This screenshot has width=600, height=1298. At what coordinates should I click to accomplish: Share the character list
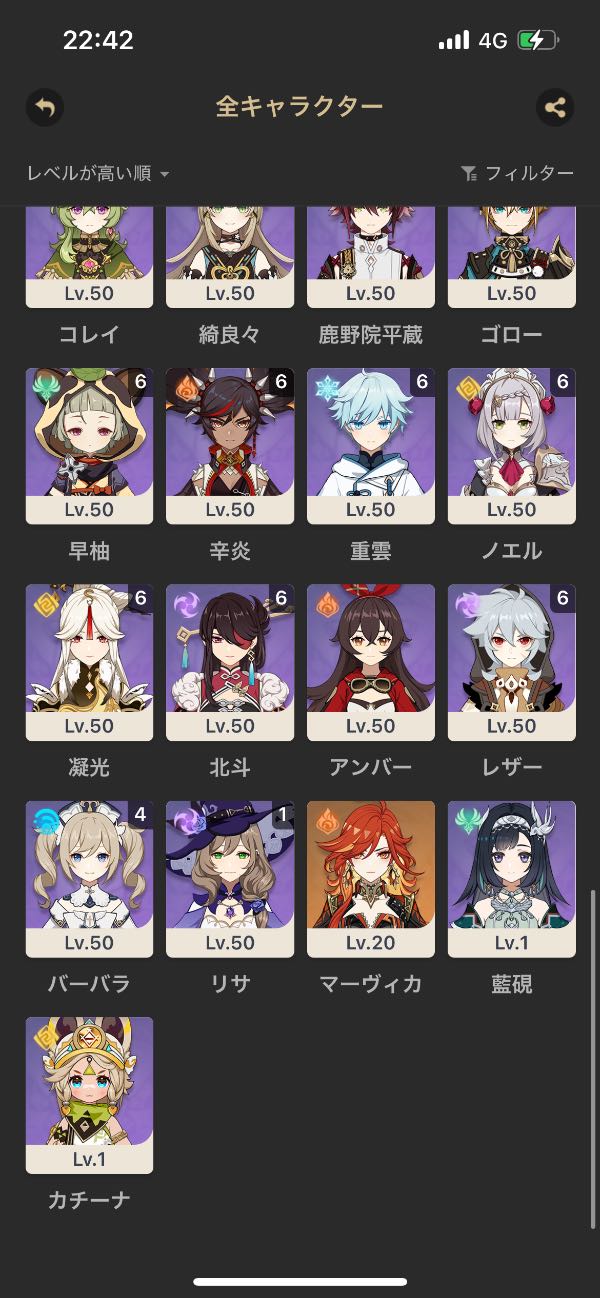click(x=555, y=107)
